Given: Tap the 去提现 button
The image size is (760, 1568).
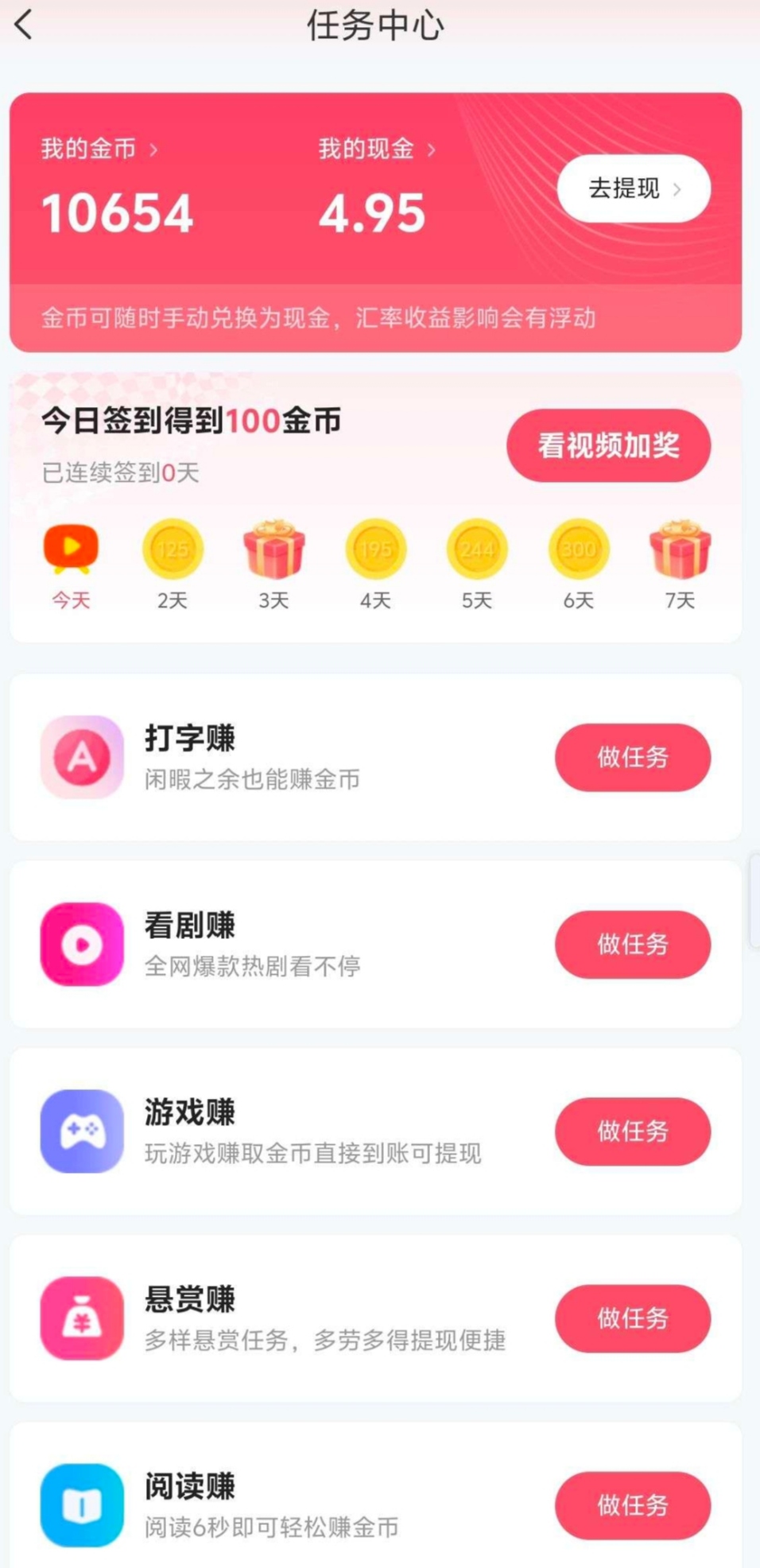Looking at the screenshot, I should point(633,188).
